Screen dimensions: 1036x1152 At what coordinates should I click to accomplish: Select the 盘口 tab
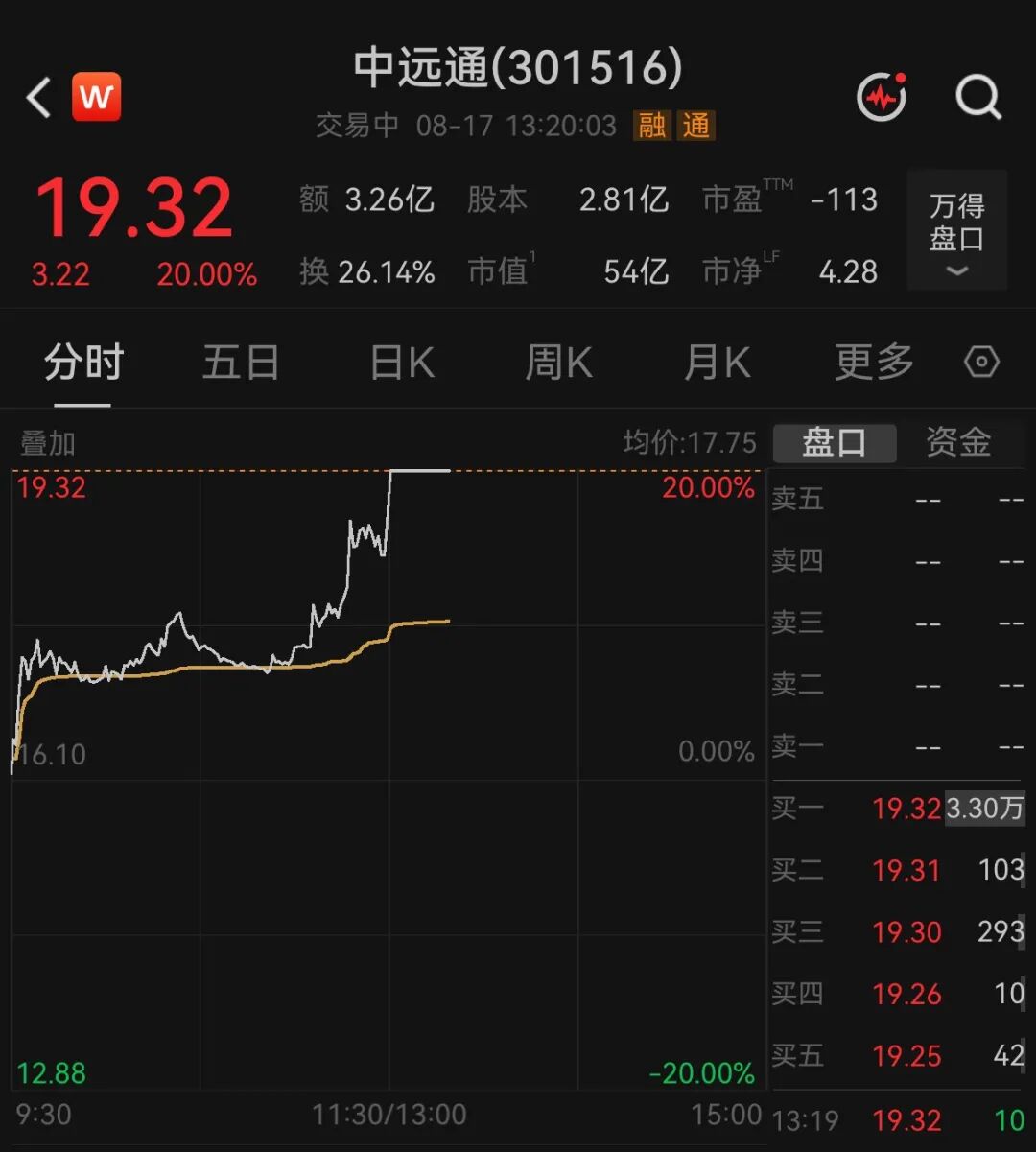coord(835,443)
